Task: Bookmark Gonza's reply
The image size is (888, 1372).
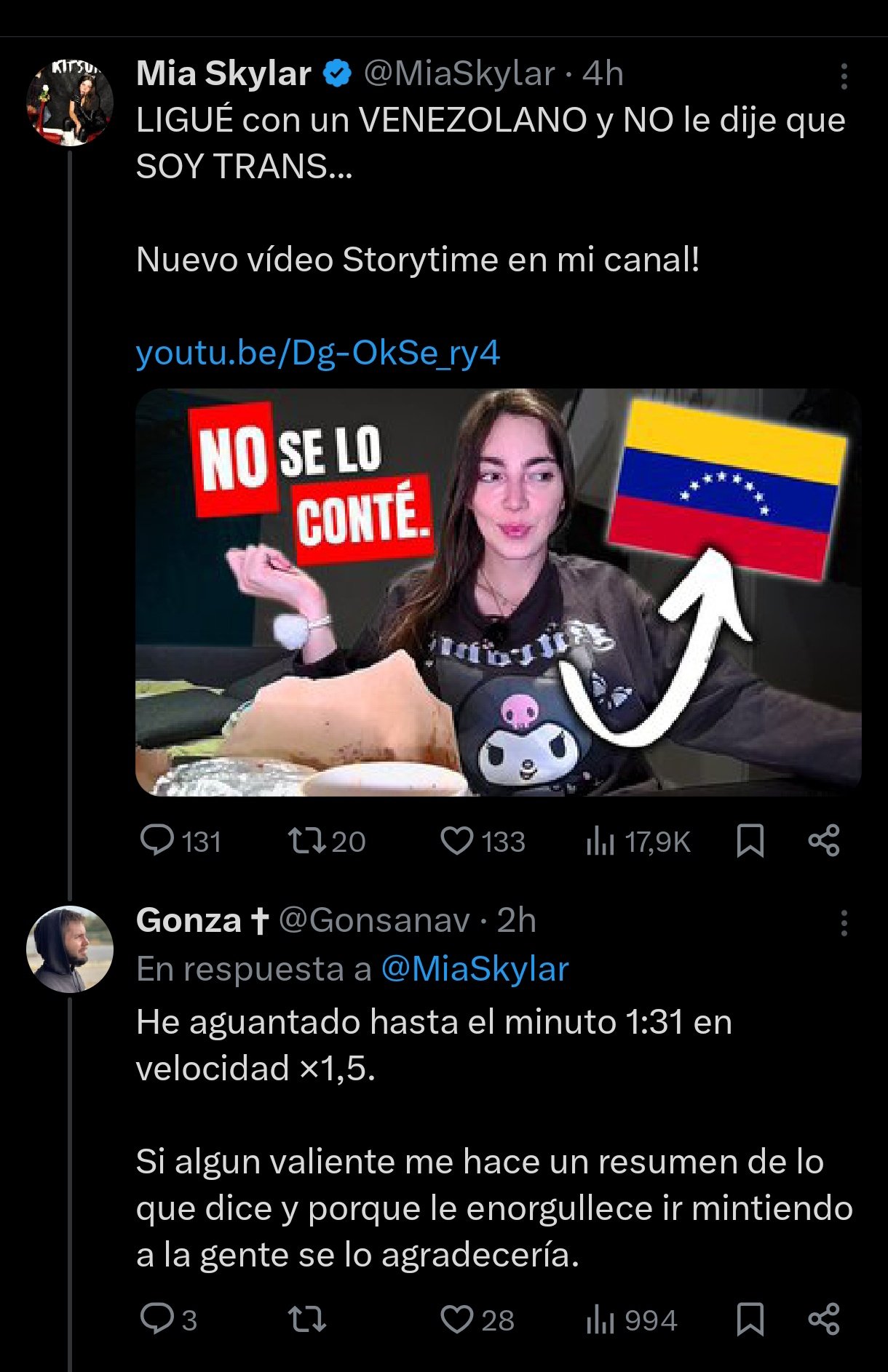Action: coord(750,1319)
